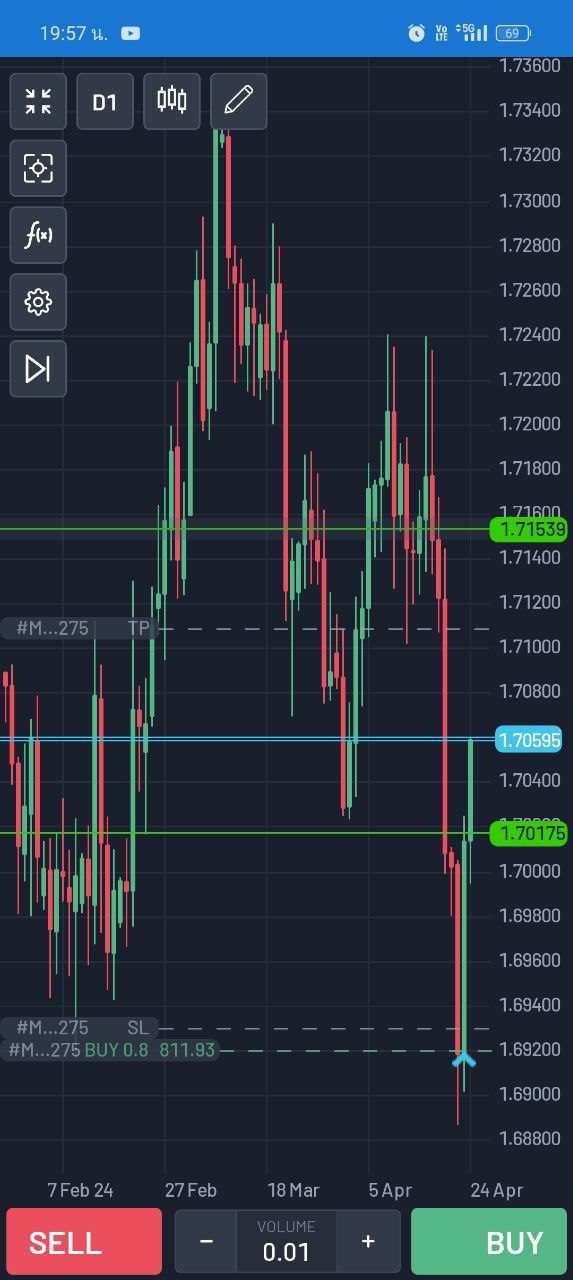The image size is (573, 1280).
Task: Open chart settings gear
Action: click(x=38, y=302)
